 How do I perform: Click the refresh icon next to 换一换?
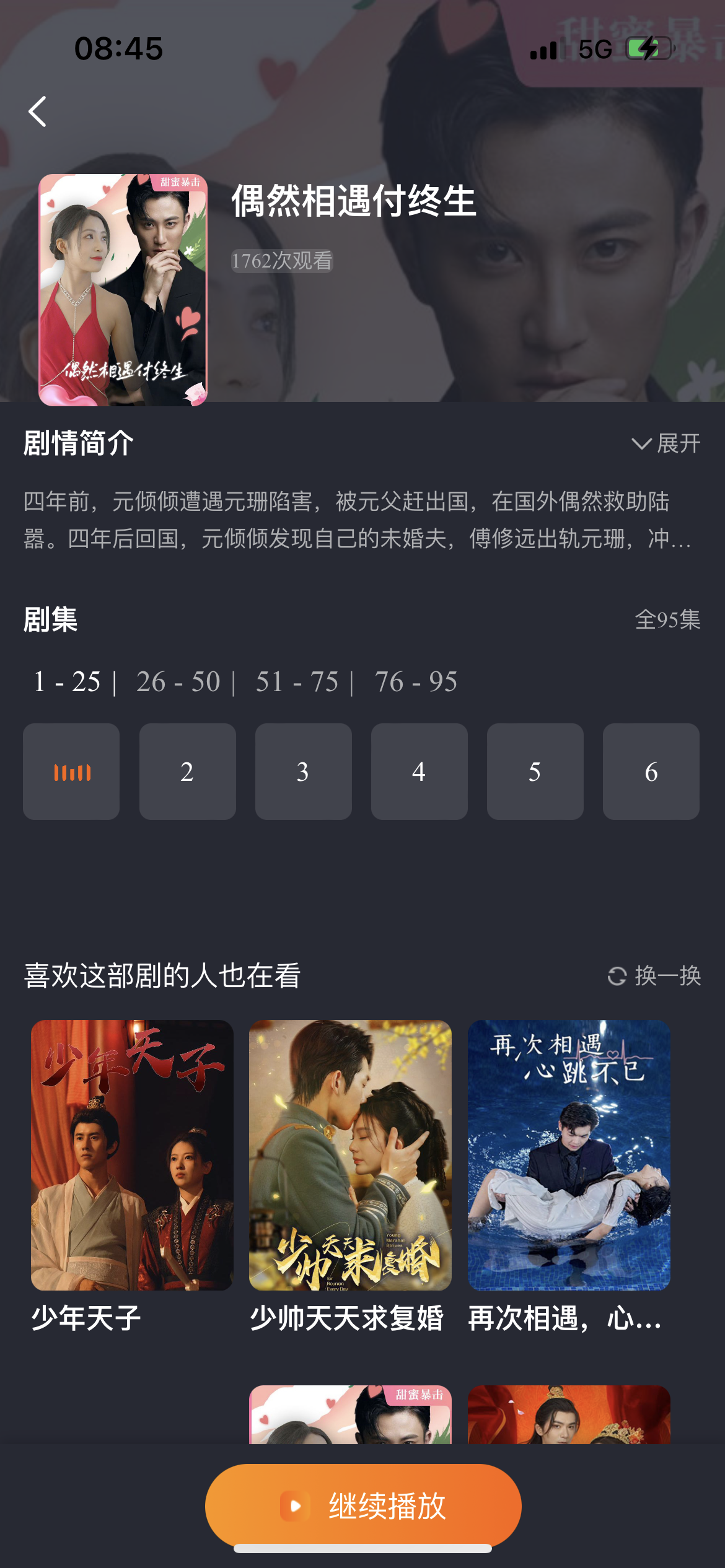(618, 977)
